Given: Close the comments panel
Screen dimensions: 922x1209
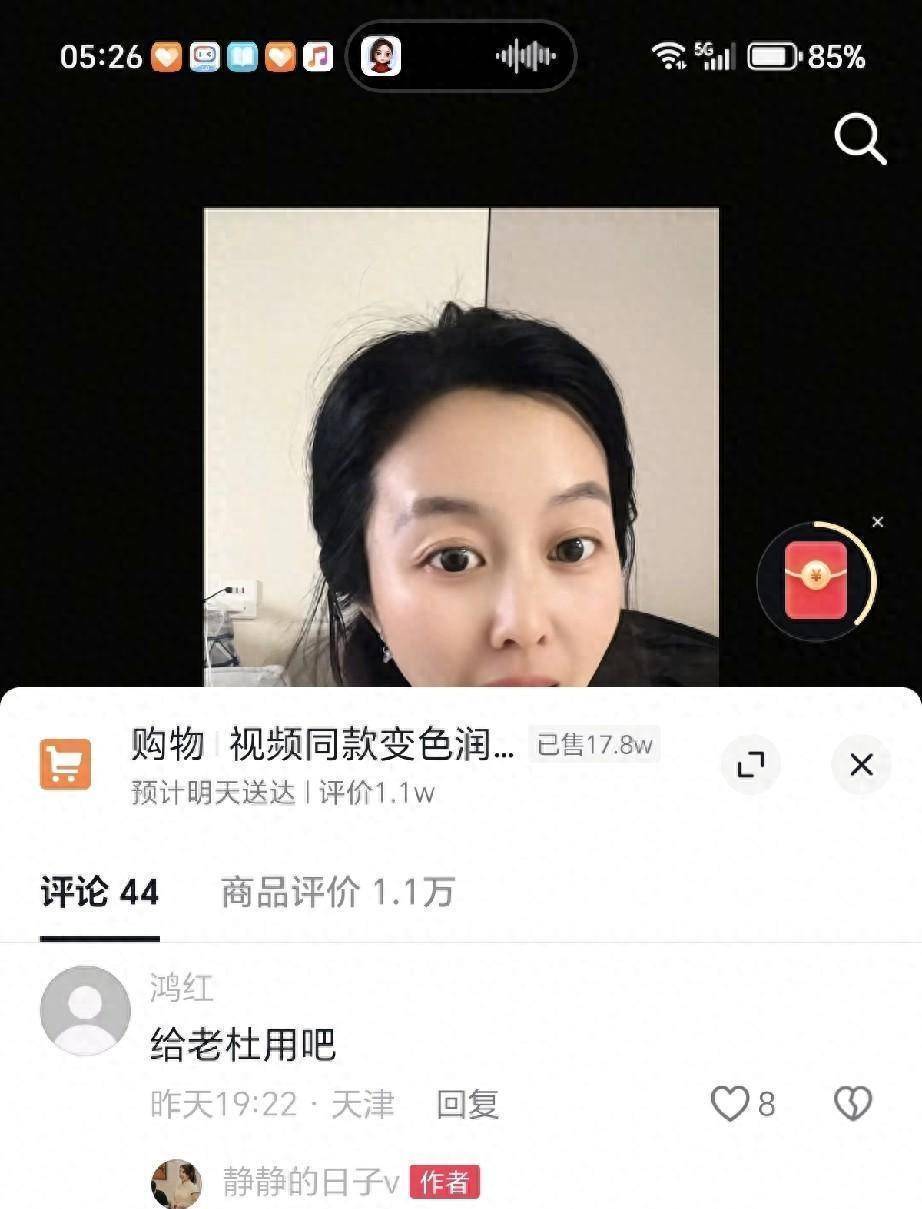Looking at the screenshot, I should tap(861, 765).
